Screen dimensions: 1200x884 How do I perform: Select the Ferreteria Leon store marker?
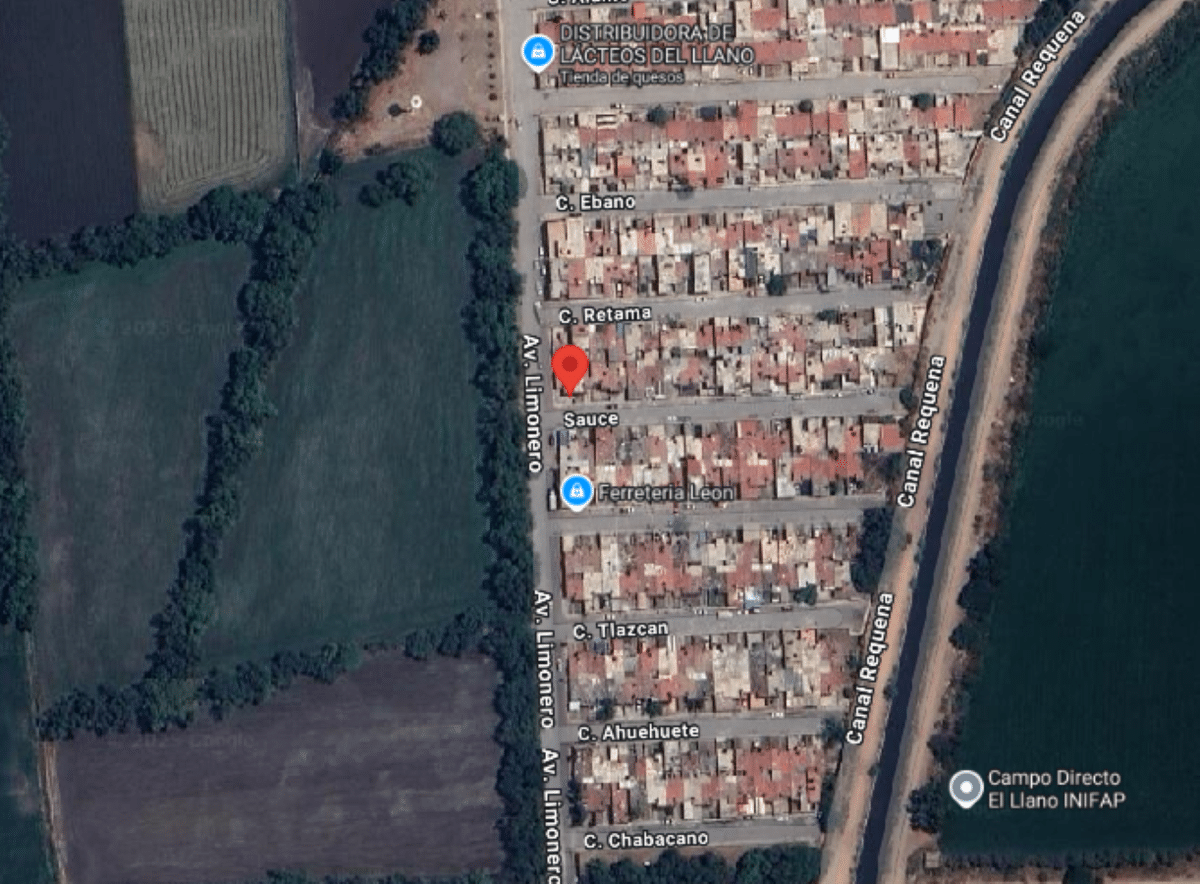coord(576,491)
